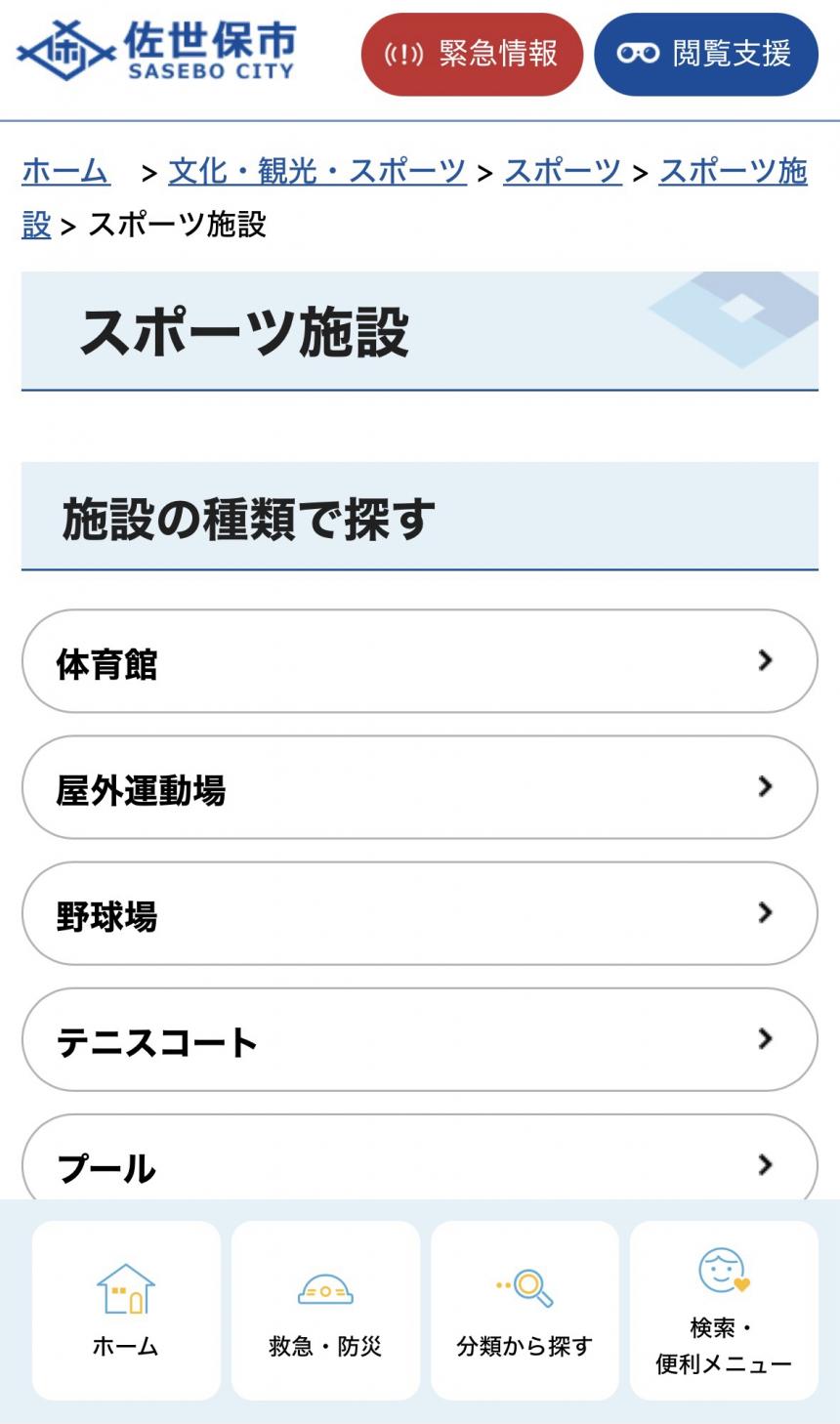The height and width of the screenshot is (1424, 840).
Task: Open the プール category
Action: click(x=419, y=1158)
